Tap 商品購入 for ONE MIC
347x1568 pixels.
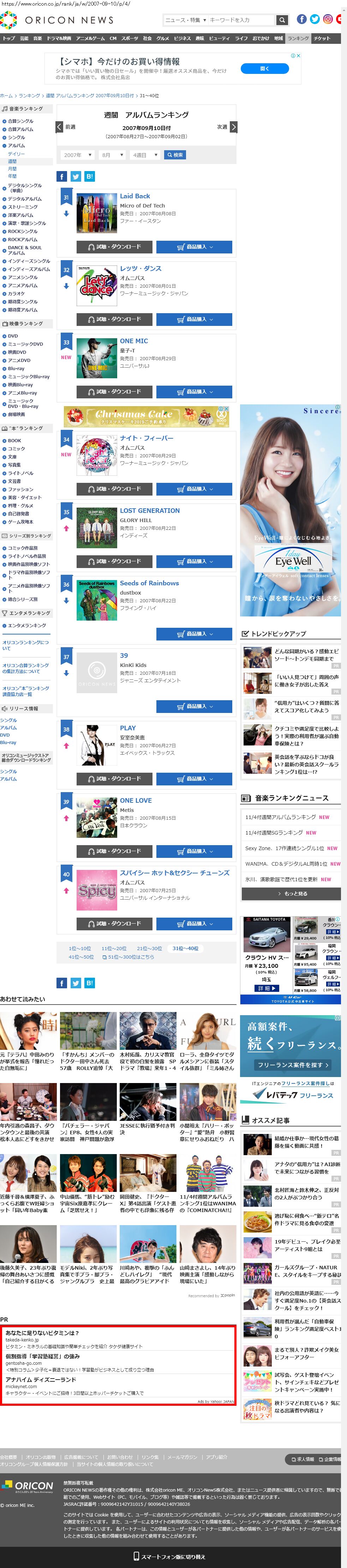pos(194,391)
